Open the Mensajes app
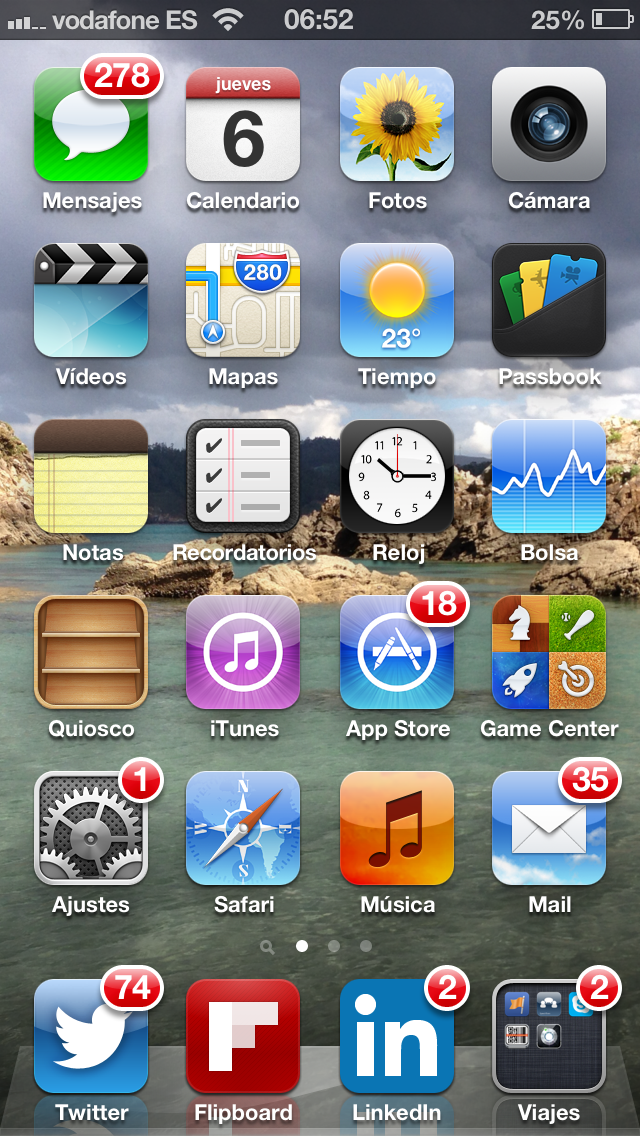 click(91, 124)
